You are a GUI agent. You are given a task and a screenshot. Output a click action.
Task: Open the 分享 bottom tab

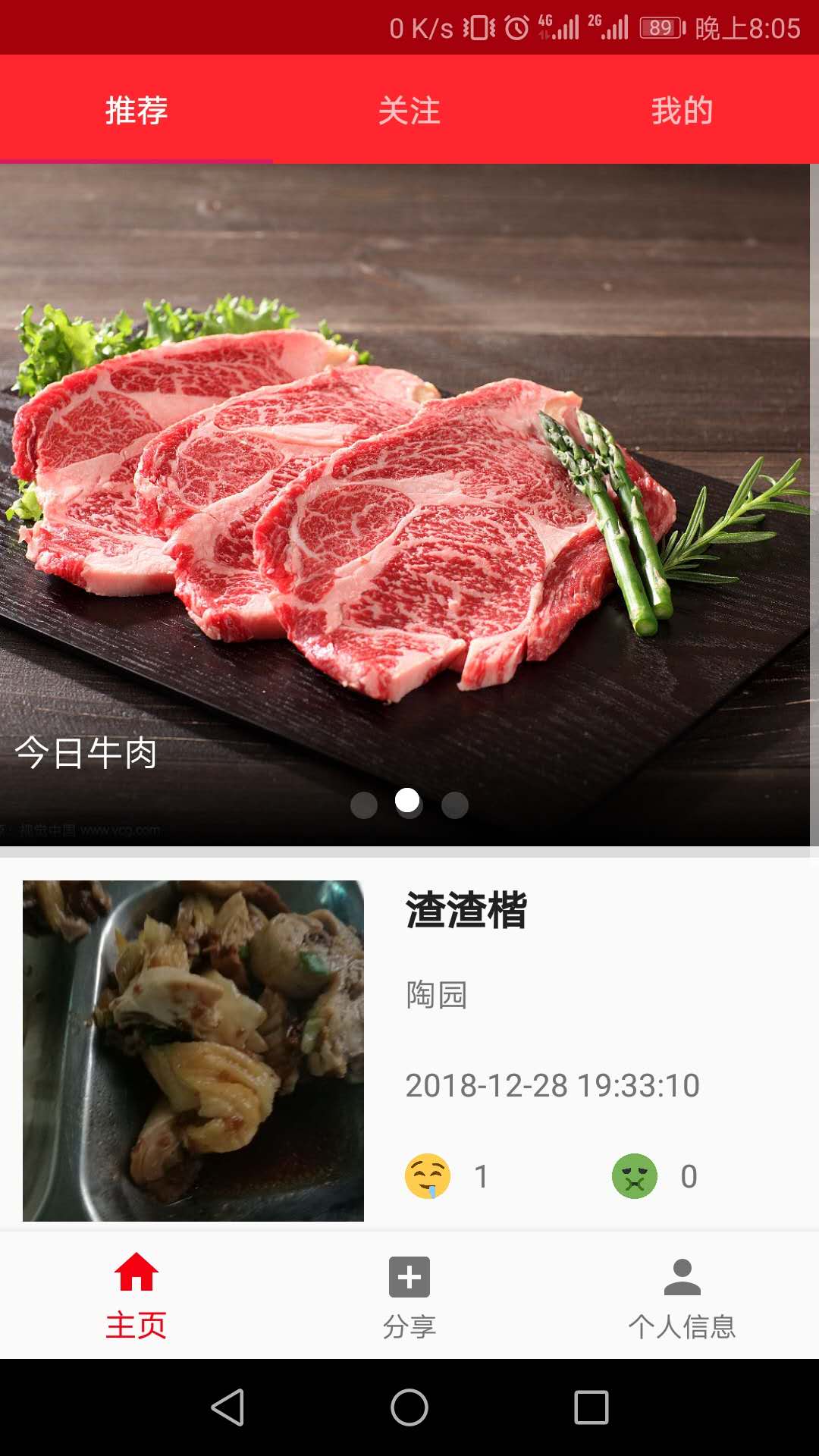409,1294
